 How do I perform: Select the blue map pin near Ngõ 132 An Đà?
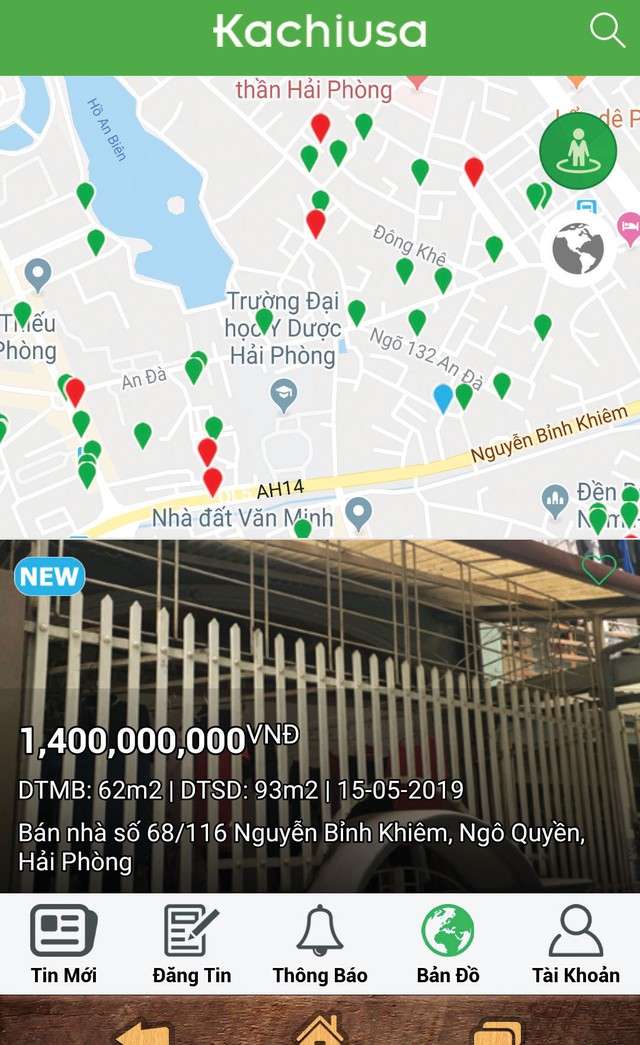(x=443, y=397)
